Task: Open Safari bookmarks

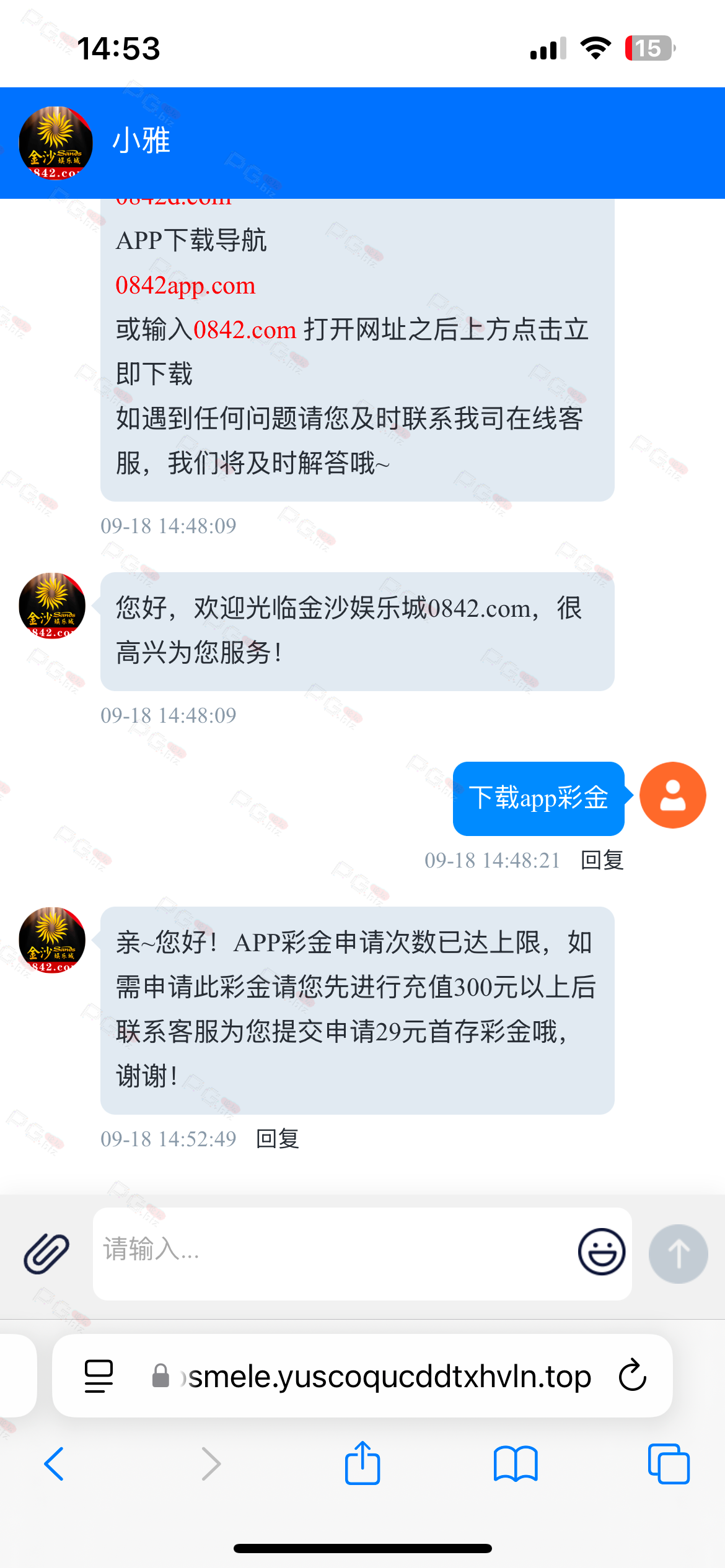Action: click(x=515, y=1464)
